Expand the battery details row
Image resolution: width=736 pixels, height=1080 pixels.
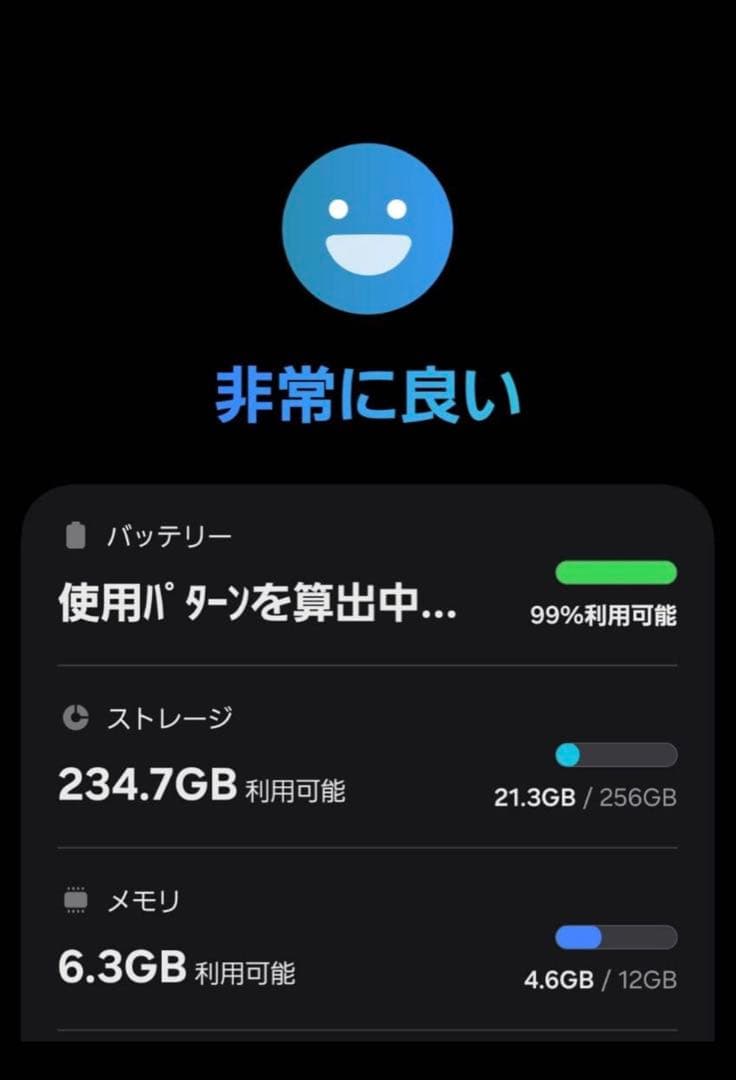pos(368,580)
